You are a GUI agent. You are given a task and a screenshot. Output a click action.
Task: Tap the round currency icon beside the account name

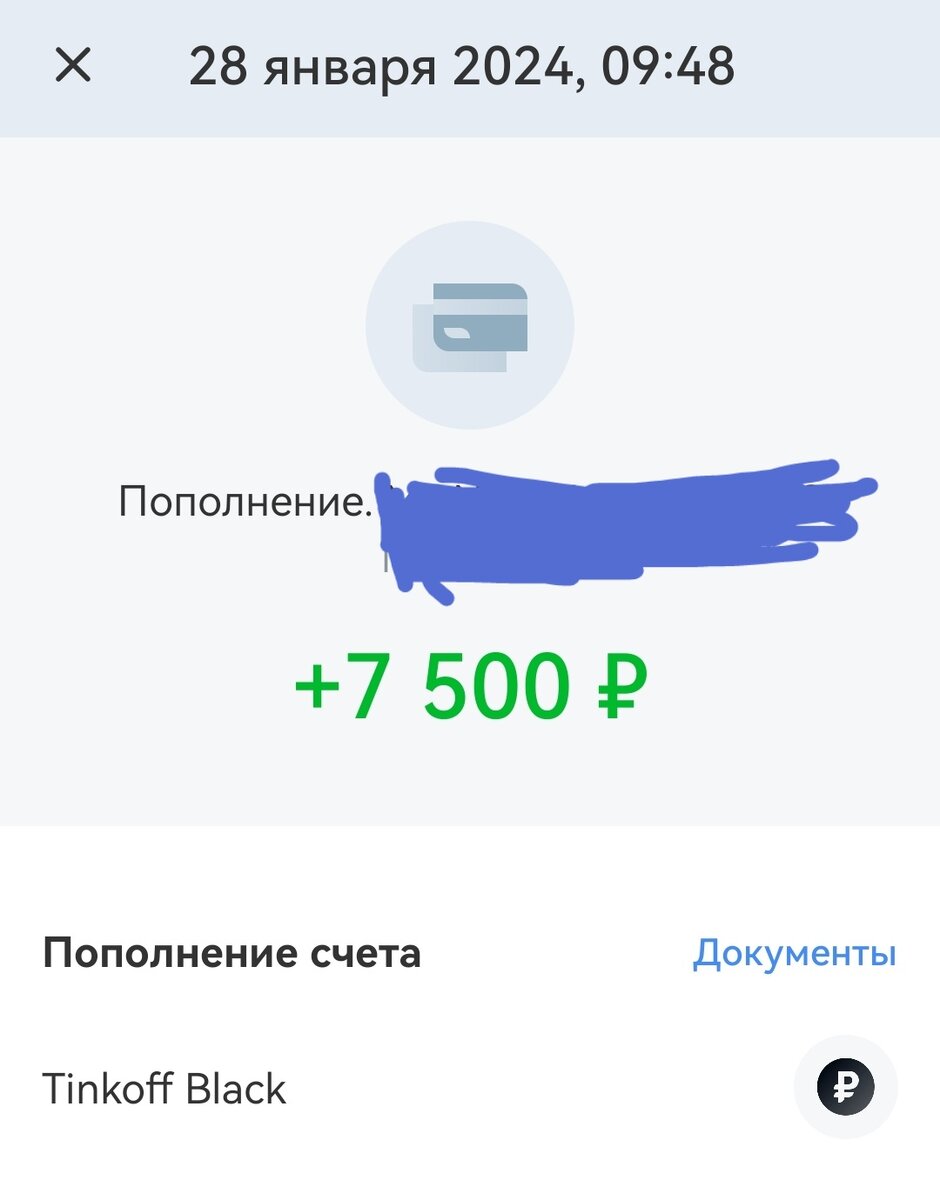[845, 1085]
